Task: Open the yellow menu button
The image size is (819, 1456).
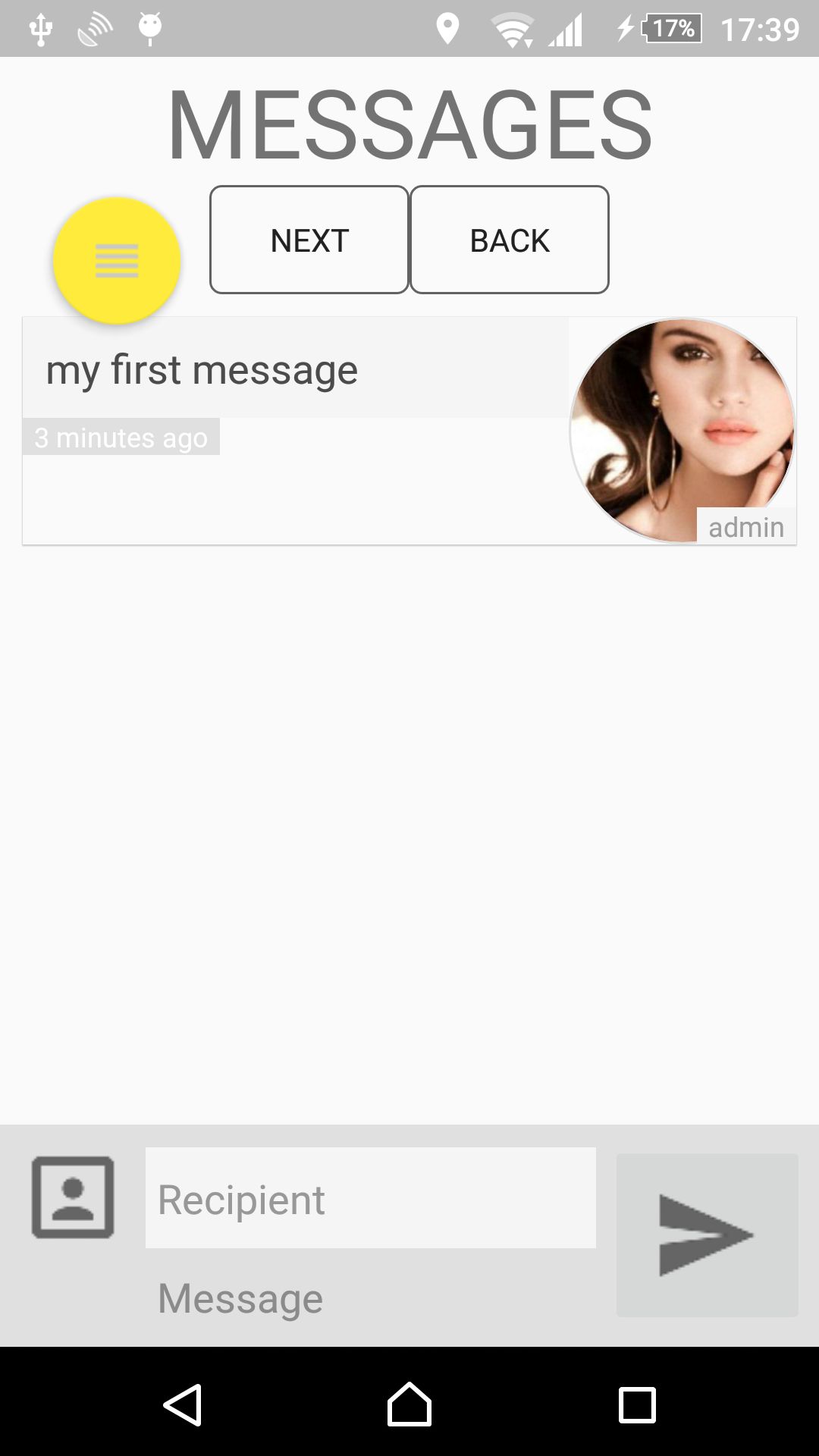Action: click(x=117, y=261)
